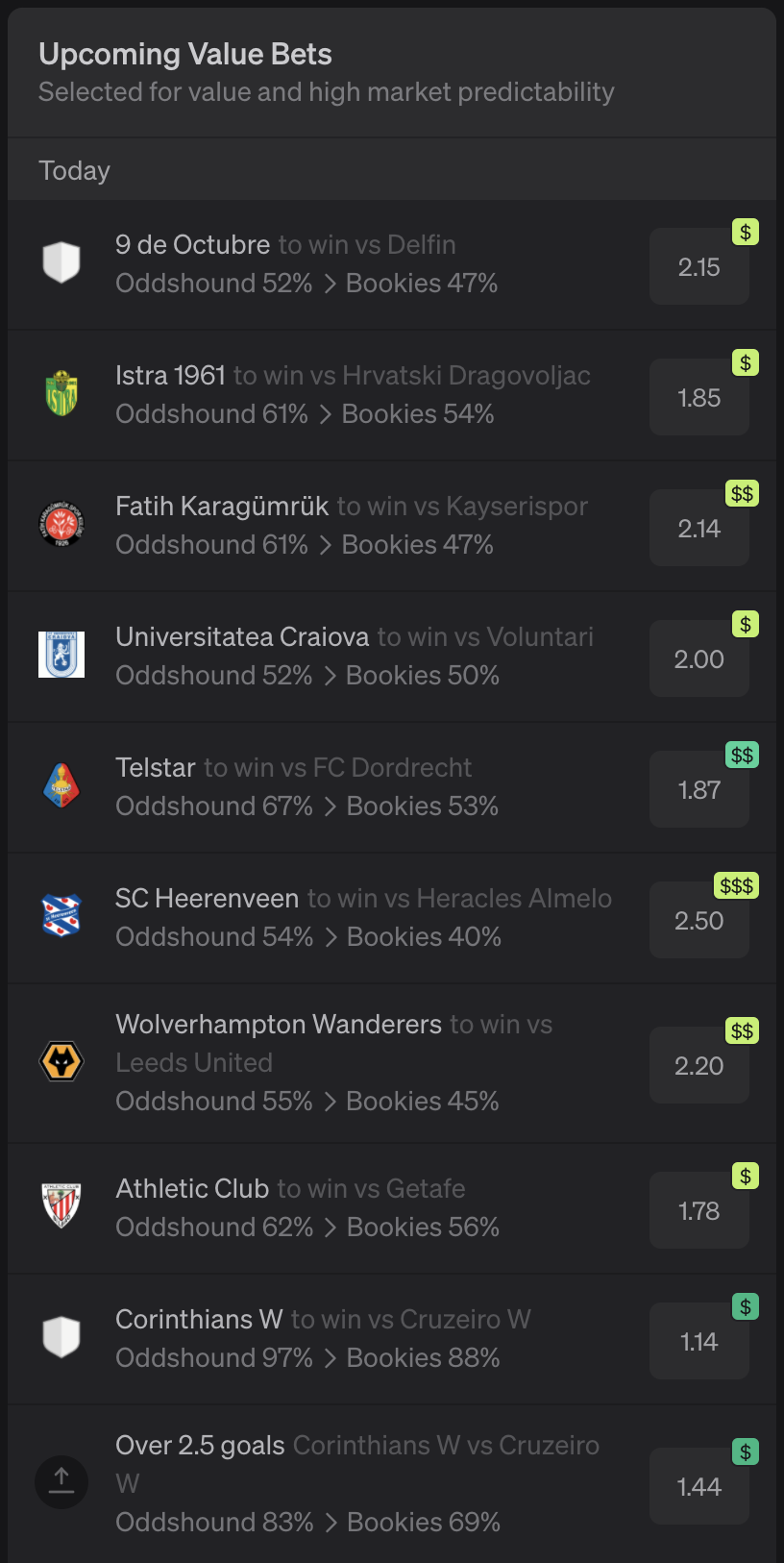Choose the 2.50 odds for SC Heerenveen
The image size is (784, 1563).
(698, 921)
